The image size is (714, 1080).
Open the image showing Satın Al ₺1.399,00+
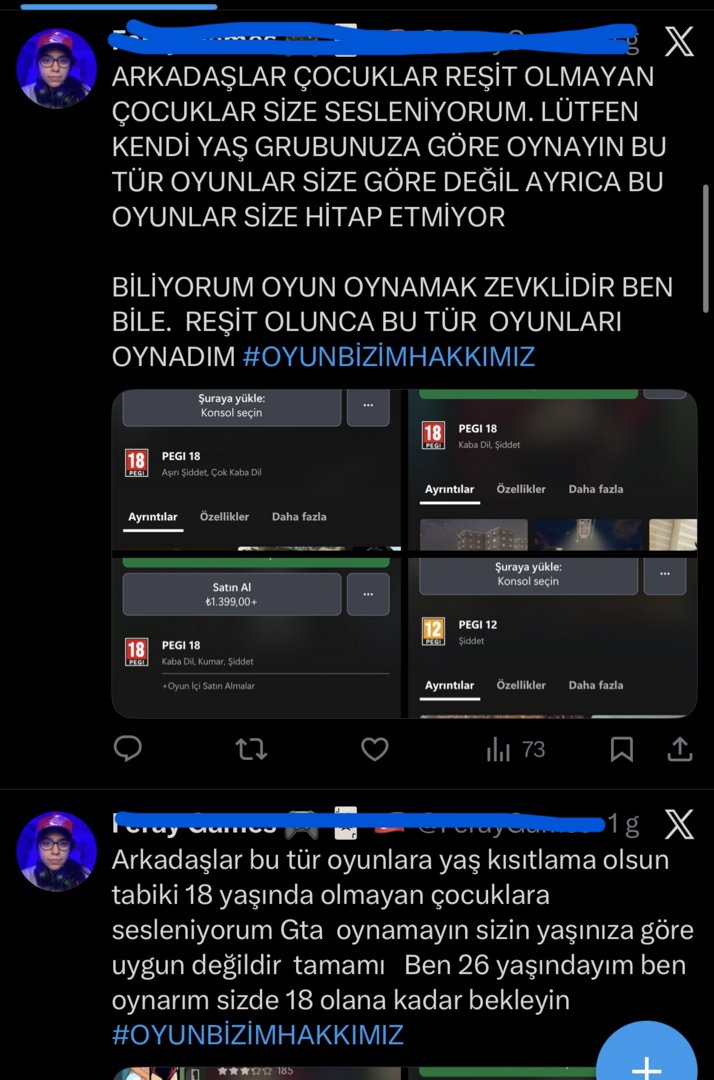tap(257, 636)
